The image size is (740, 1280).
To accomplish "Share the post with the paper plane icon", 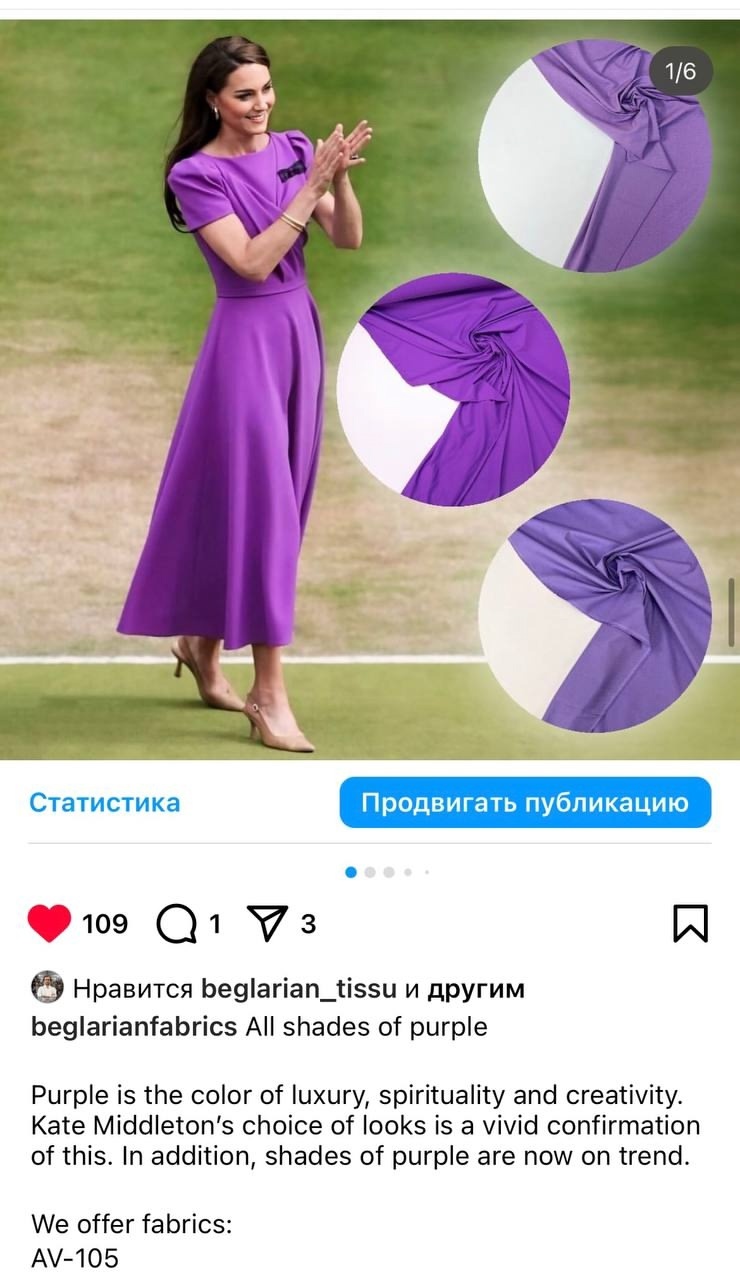I will pos(267,924).
